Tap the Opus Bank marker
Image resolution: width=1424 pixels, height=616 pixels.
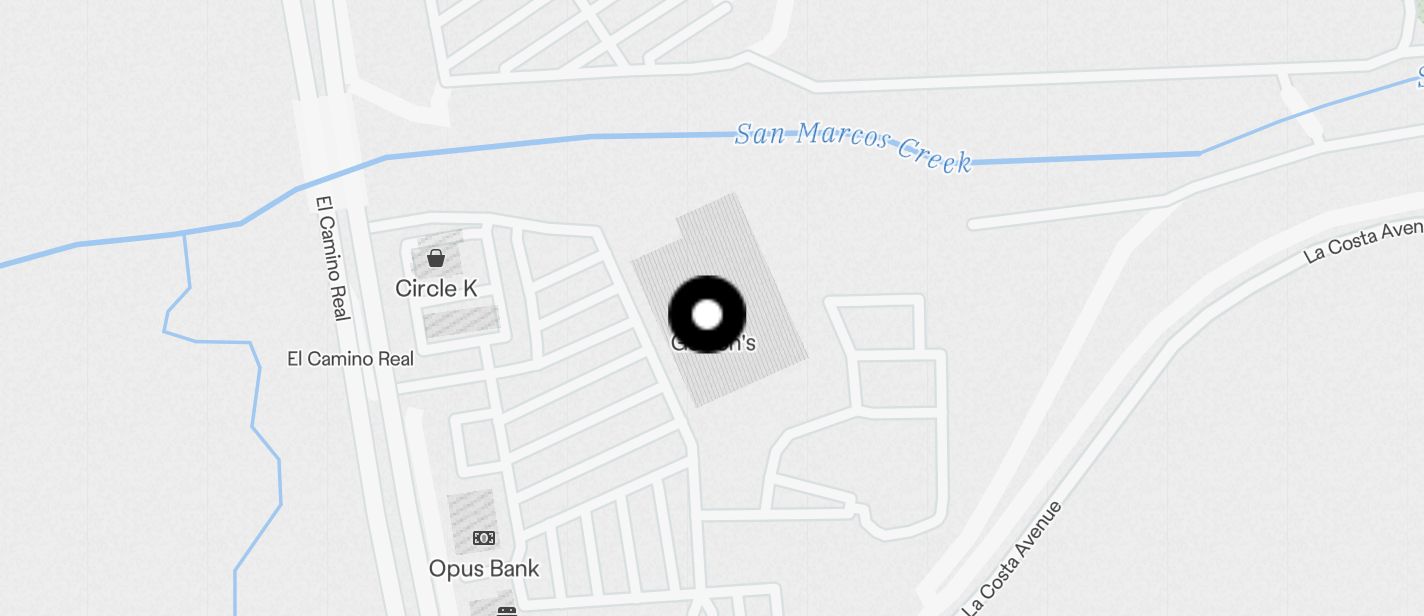click(x=484, y=538)
